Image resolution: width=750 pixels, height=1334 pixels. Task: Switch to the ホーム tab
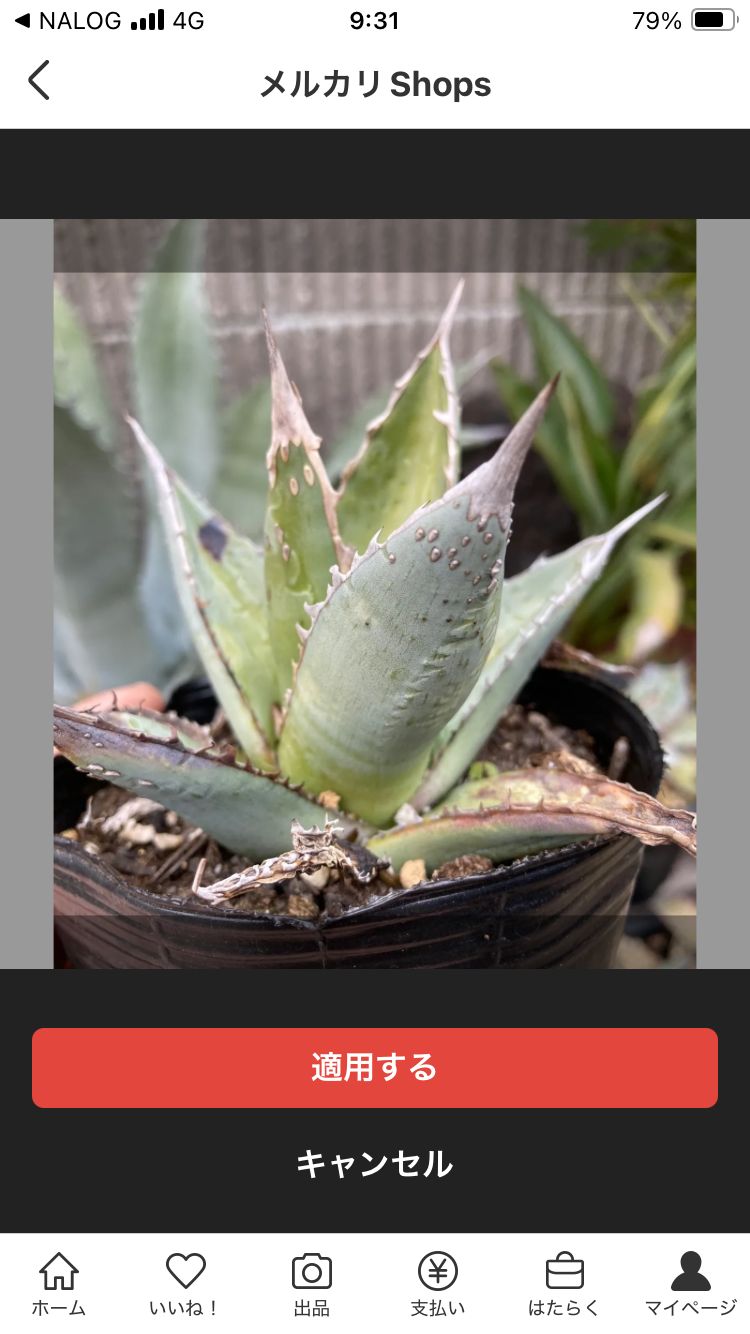coord(59,1284)
